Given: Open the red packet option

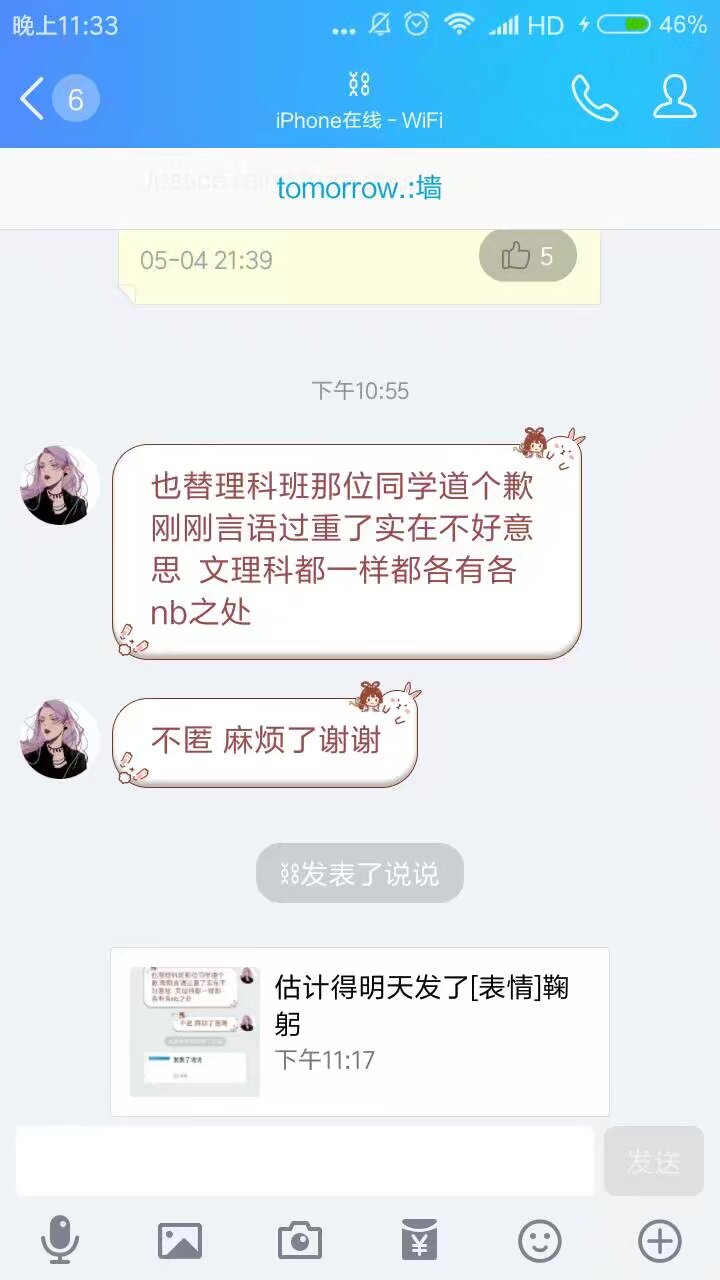Looking at the screenshot, I should [x=420, y=1241].
